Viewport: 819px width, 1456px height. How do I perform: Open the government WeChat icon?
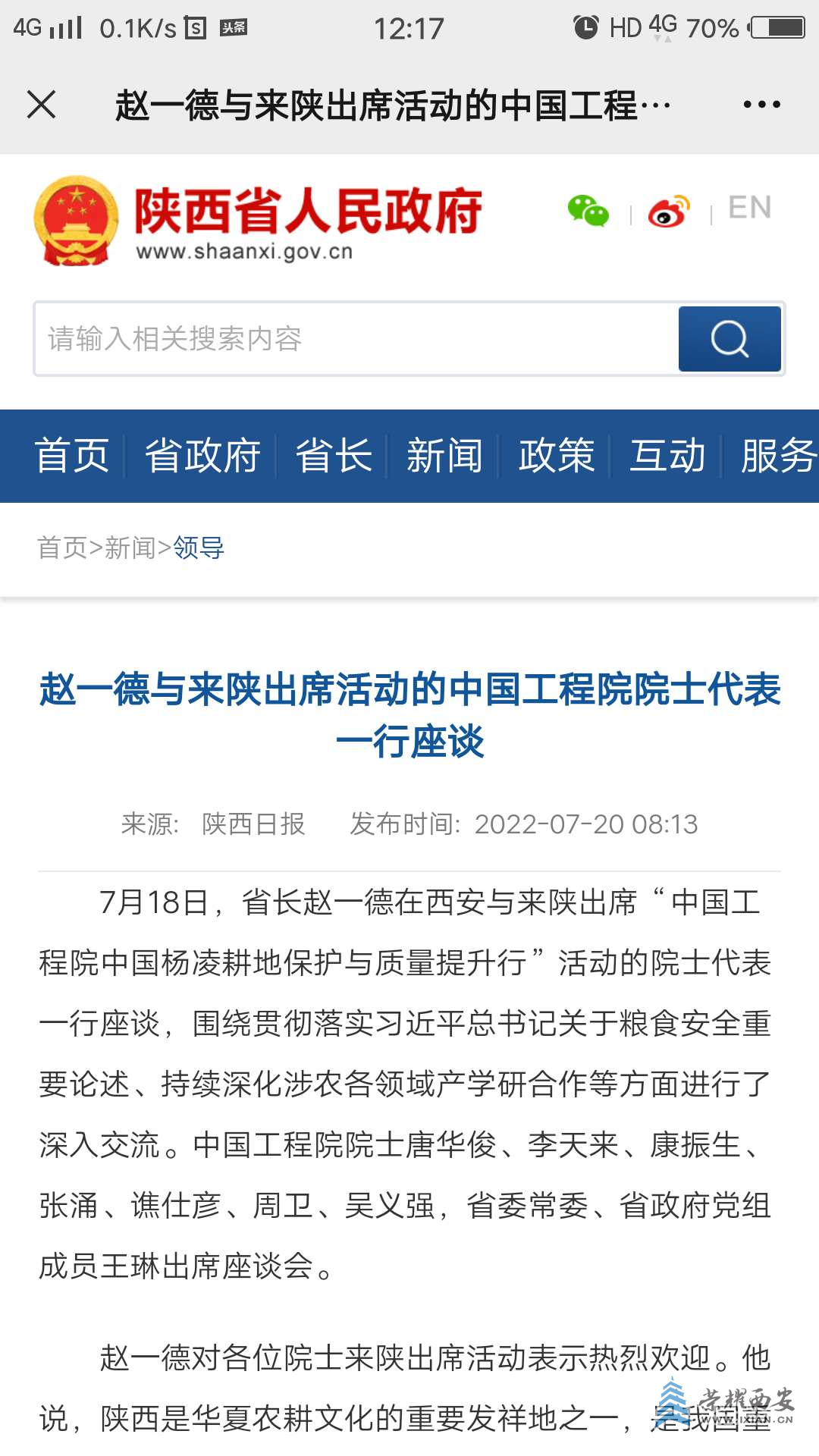(x=588, y=211)
